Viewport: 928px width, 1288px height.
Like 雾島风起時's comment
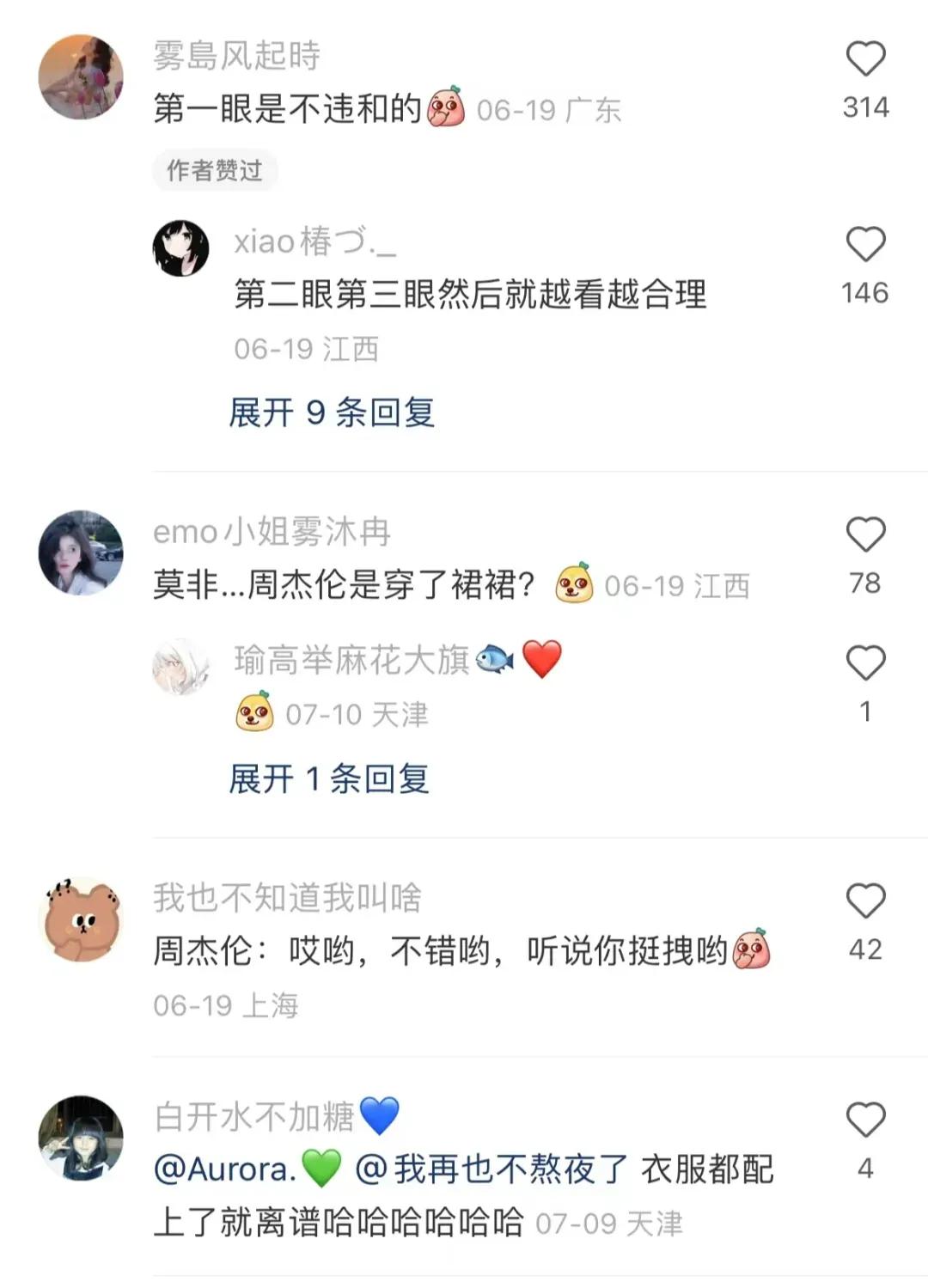tap(865, 60)
